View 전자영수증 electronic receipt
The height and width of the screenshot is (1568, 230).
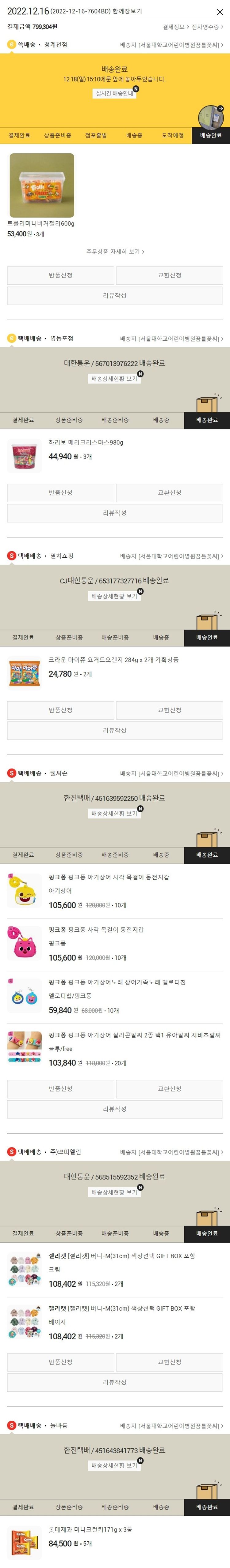pos(207,27)
